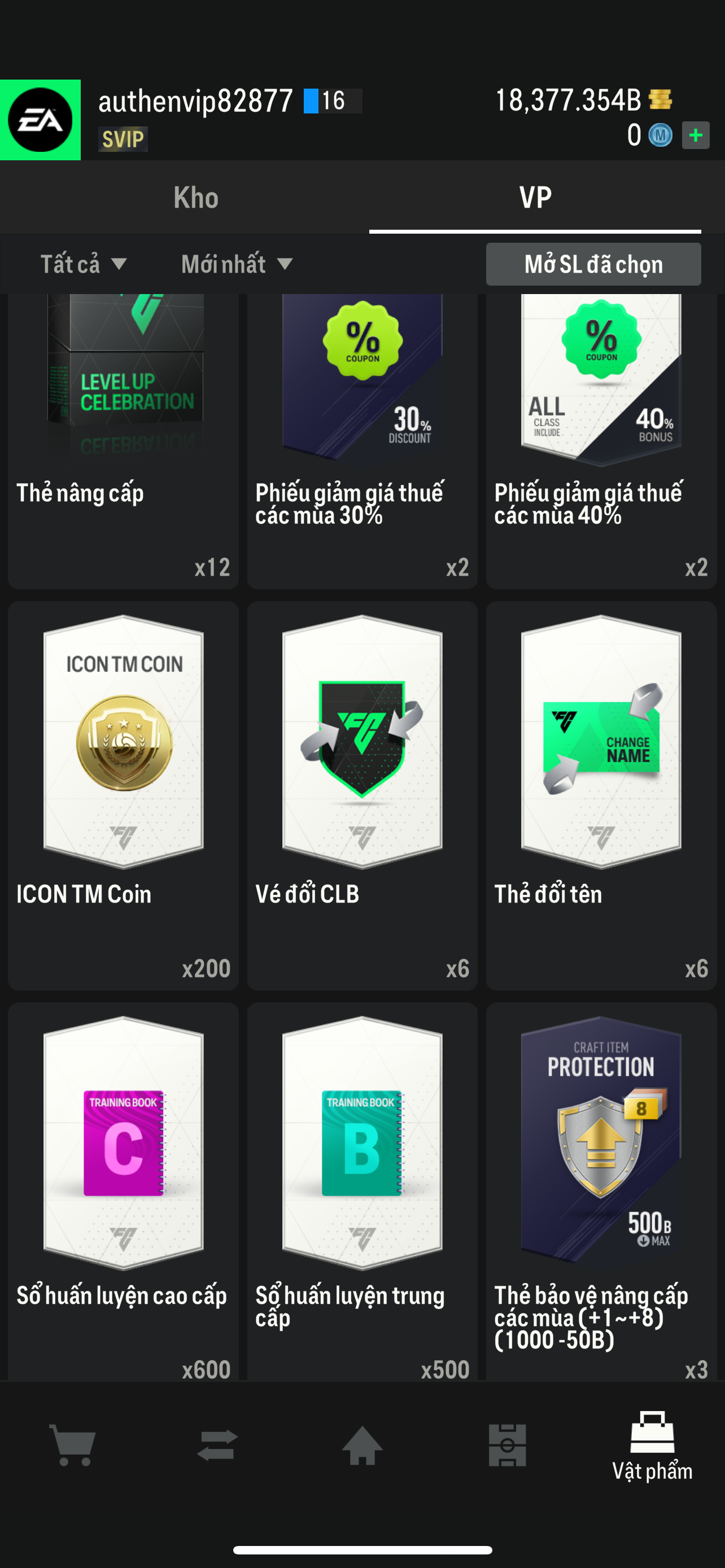Tap the Mở SL đã chọn button
Viewport: 725px width, 1568px height.
[593, 264]
